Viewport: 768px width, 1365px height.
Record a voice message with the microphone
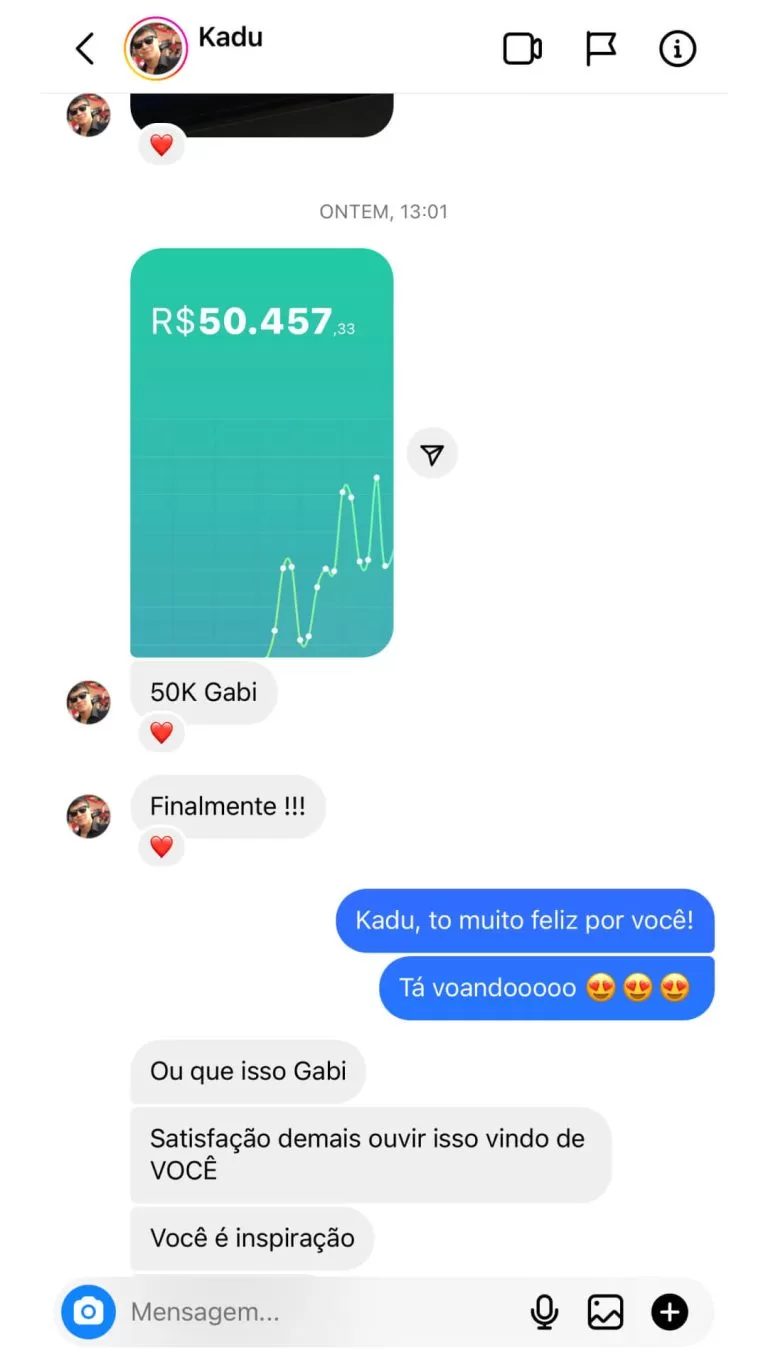point(544,1311)
